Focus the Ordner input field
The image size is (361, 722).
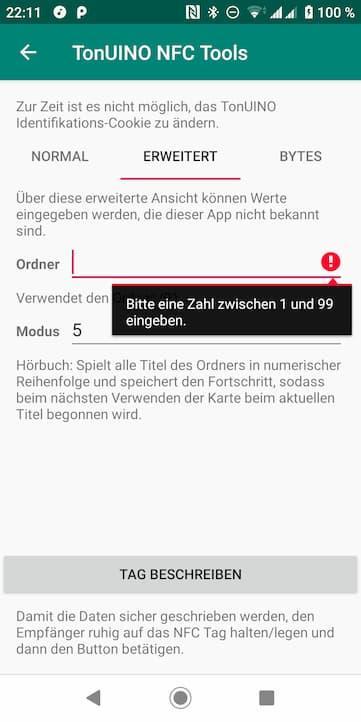(196, 264)
